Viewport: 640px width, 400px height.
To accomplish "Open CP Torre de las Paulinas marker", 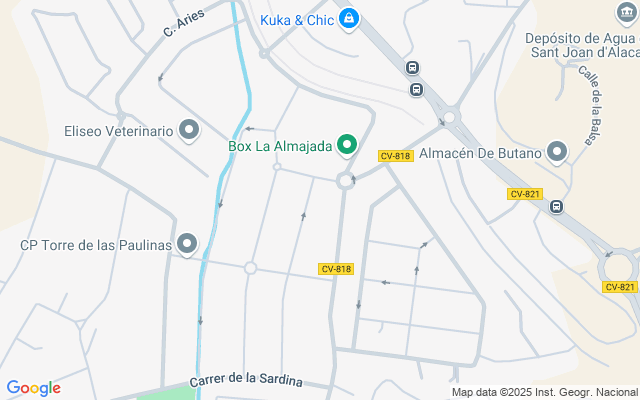I will [187, 244].
